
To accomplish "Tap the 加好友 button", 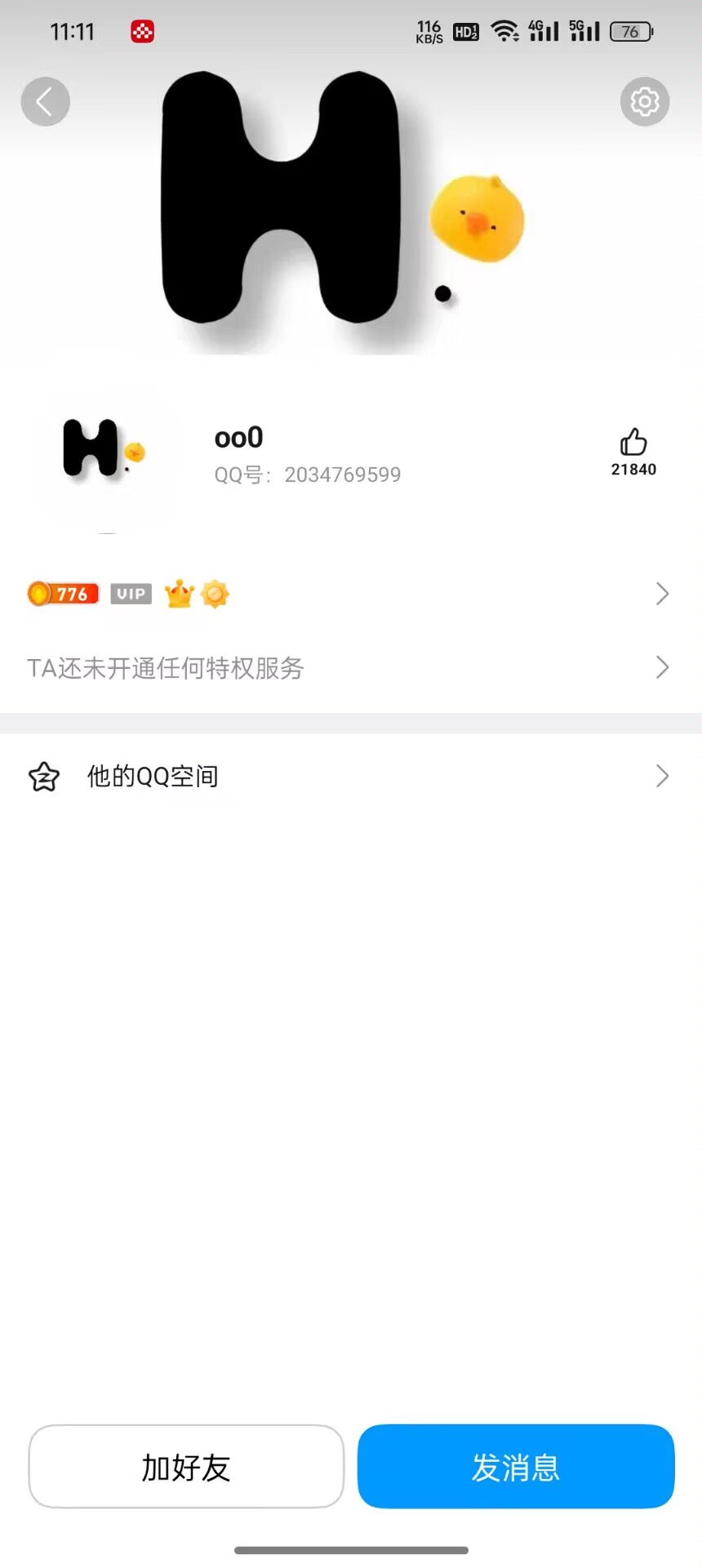I will click(186, 1467).
